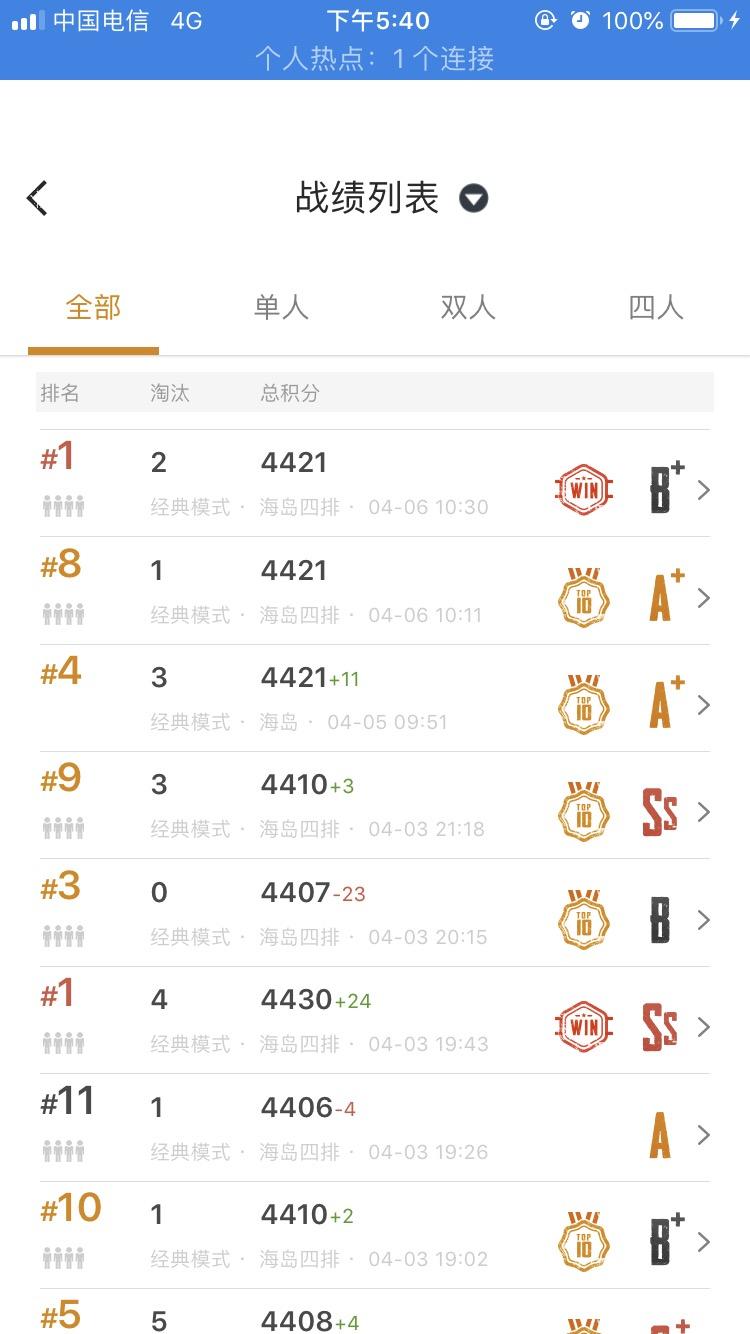The image size is (750, 1334).
Task: View the match from 04-03 20:15
Action: coord(375,913)
